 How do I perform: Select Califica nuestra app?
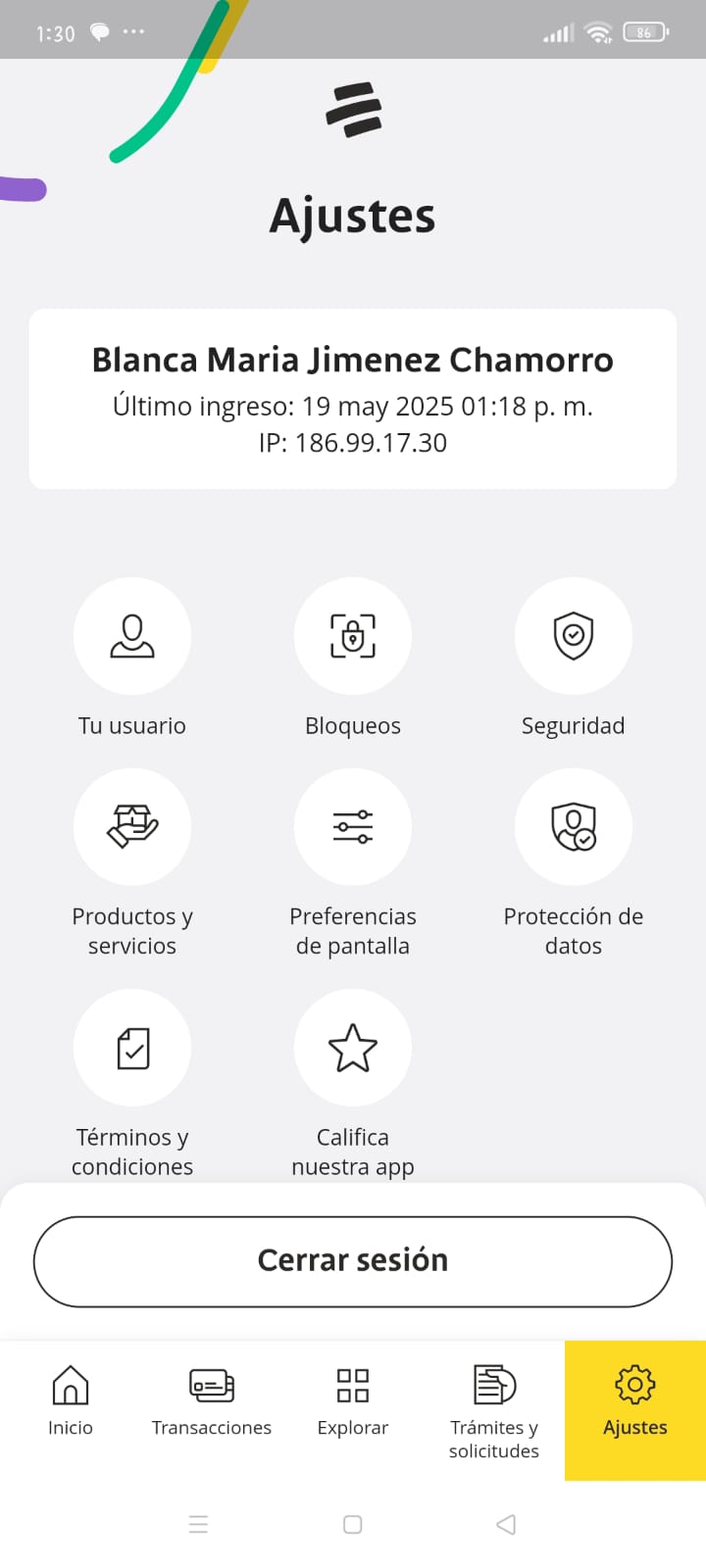(353, 1048)
